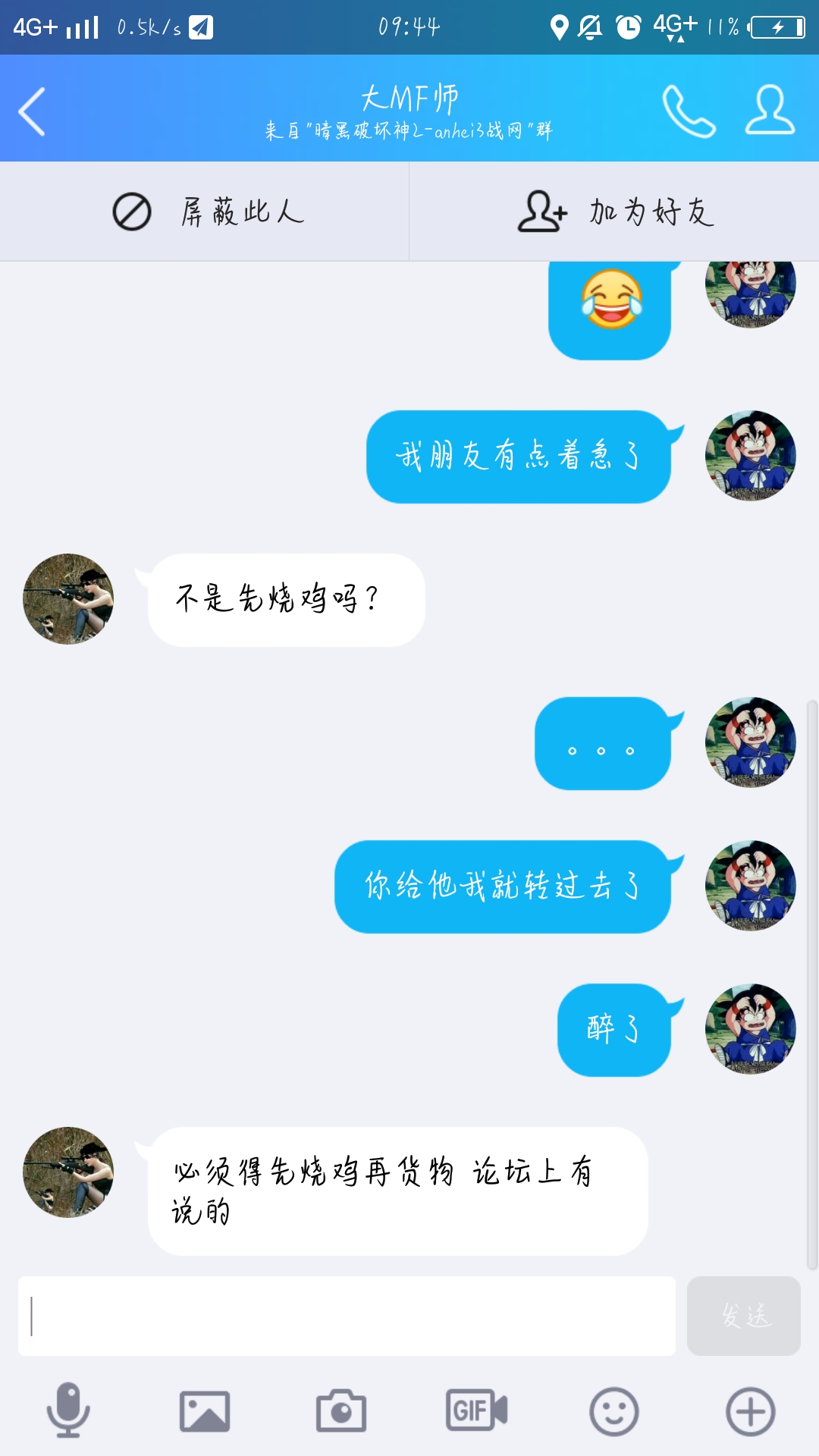This screenshot has height=1456, width=819.
Task: Focus the message input field
Action: (347, 1316)
